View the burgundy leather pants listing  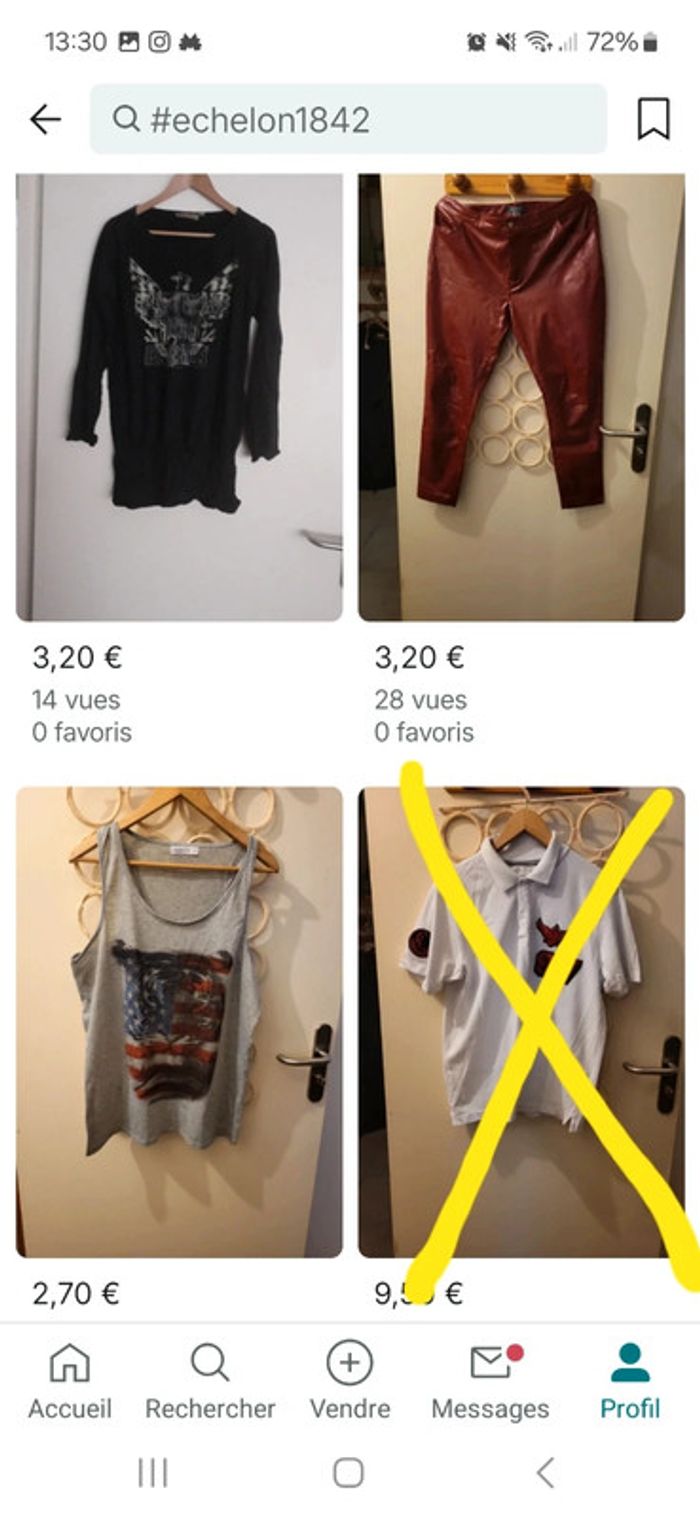pyautogui.click(x=521, y=397)
